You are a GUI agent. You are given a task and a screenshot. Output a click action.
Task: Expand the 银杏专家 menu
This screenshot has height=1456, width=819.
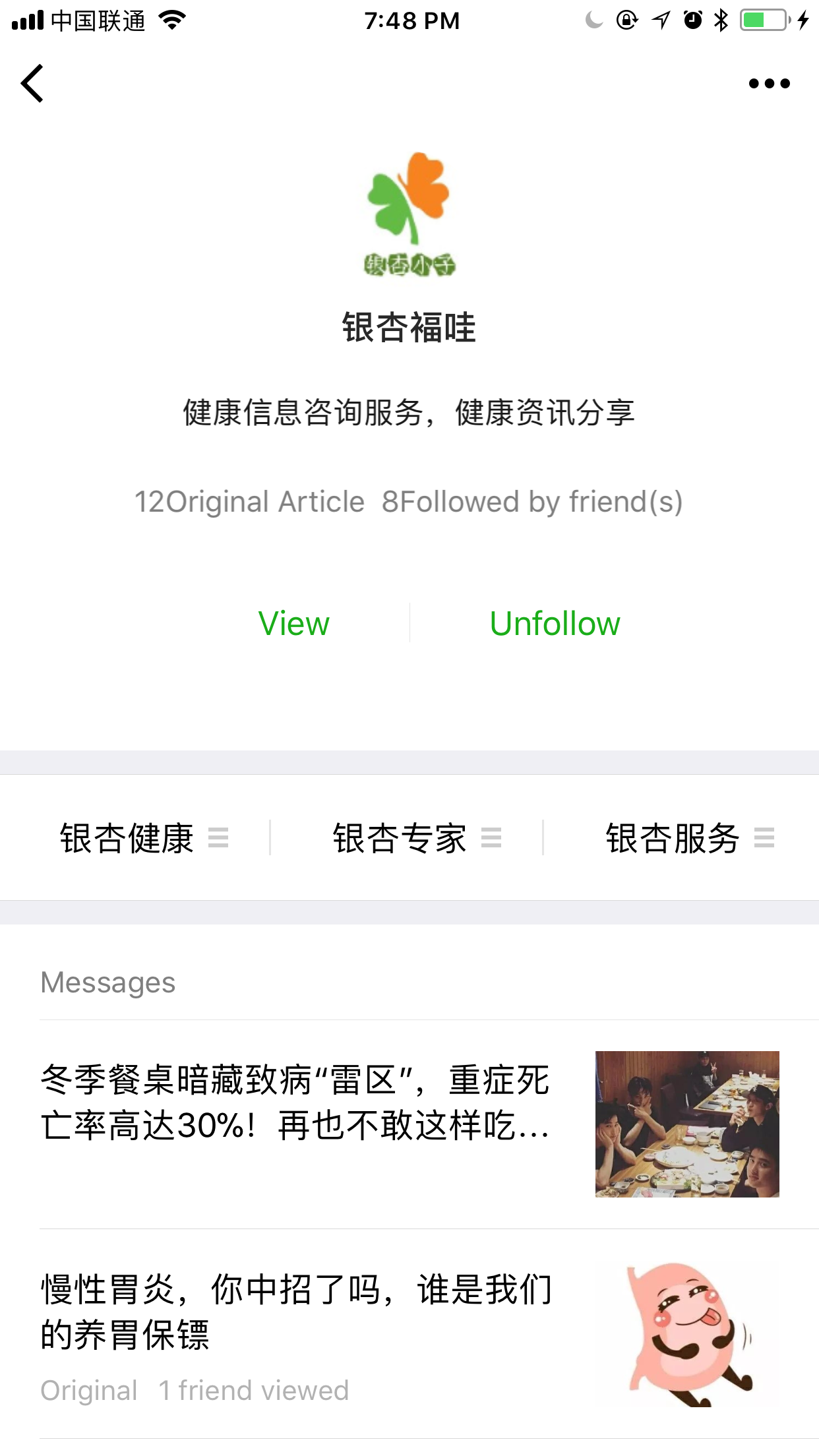point(417,837)
